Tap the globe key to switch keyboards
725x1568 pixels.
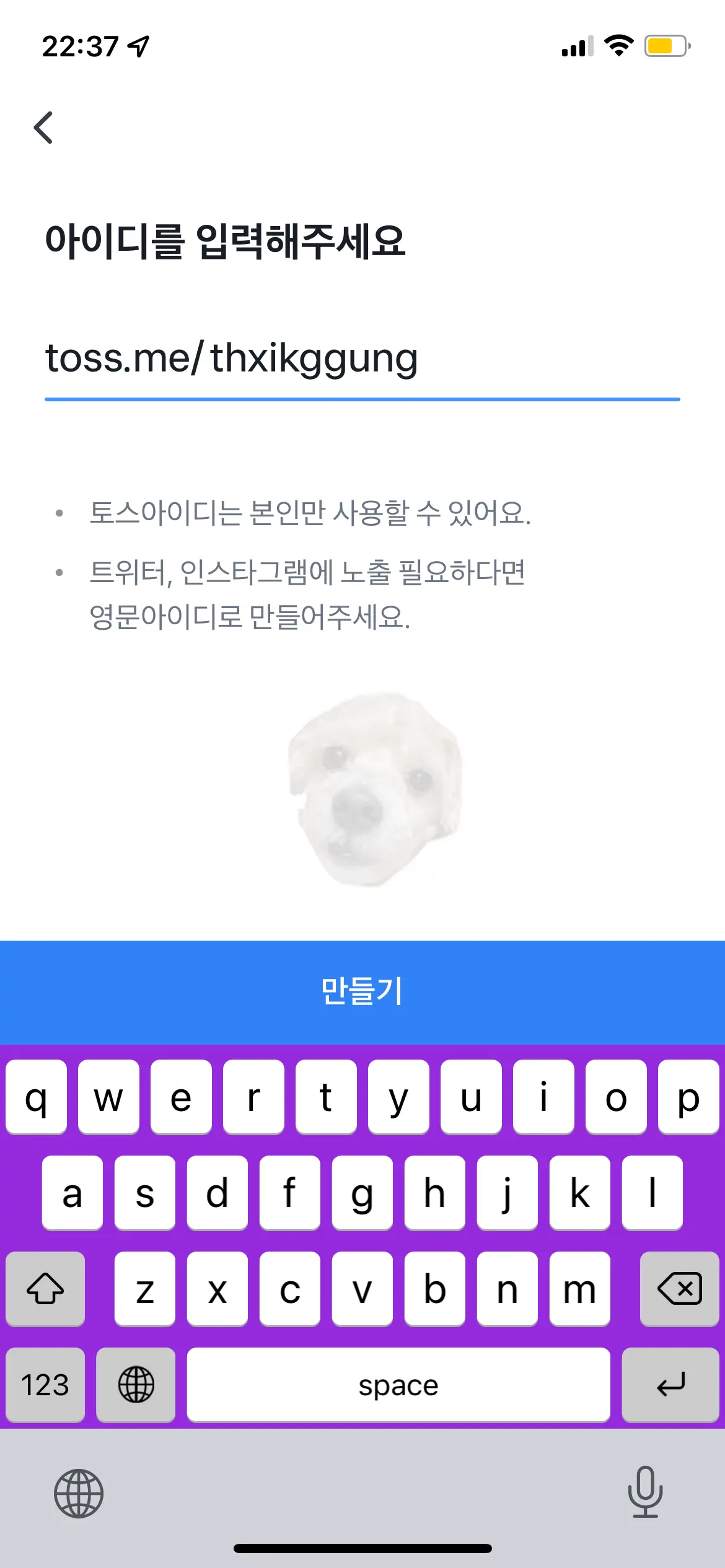136,1385
